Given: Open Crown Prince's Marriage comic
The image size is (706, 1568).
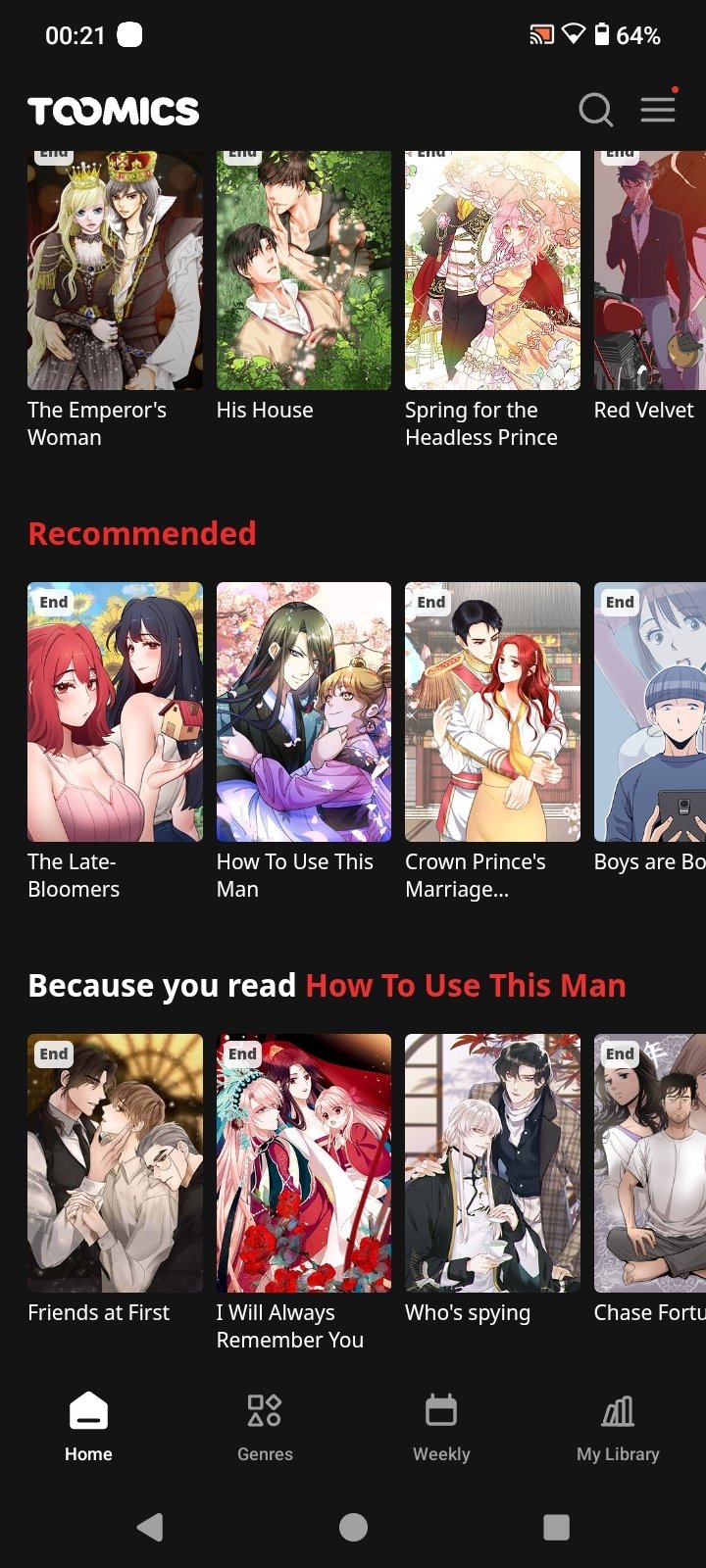Looking at the screenshot, I should 492,712.
